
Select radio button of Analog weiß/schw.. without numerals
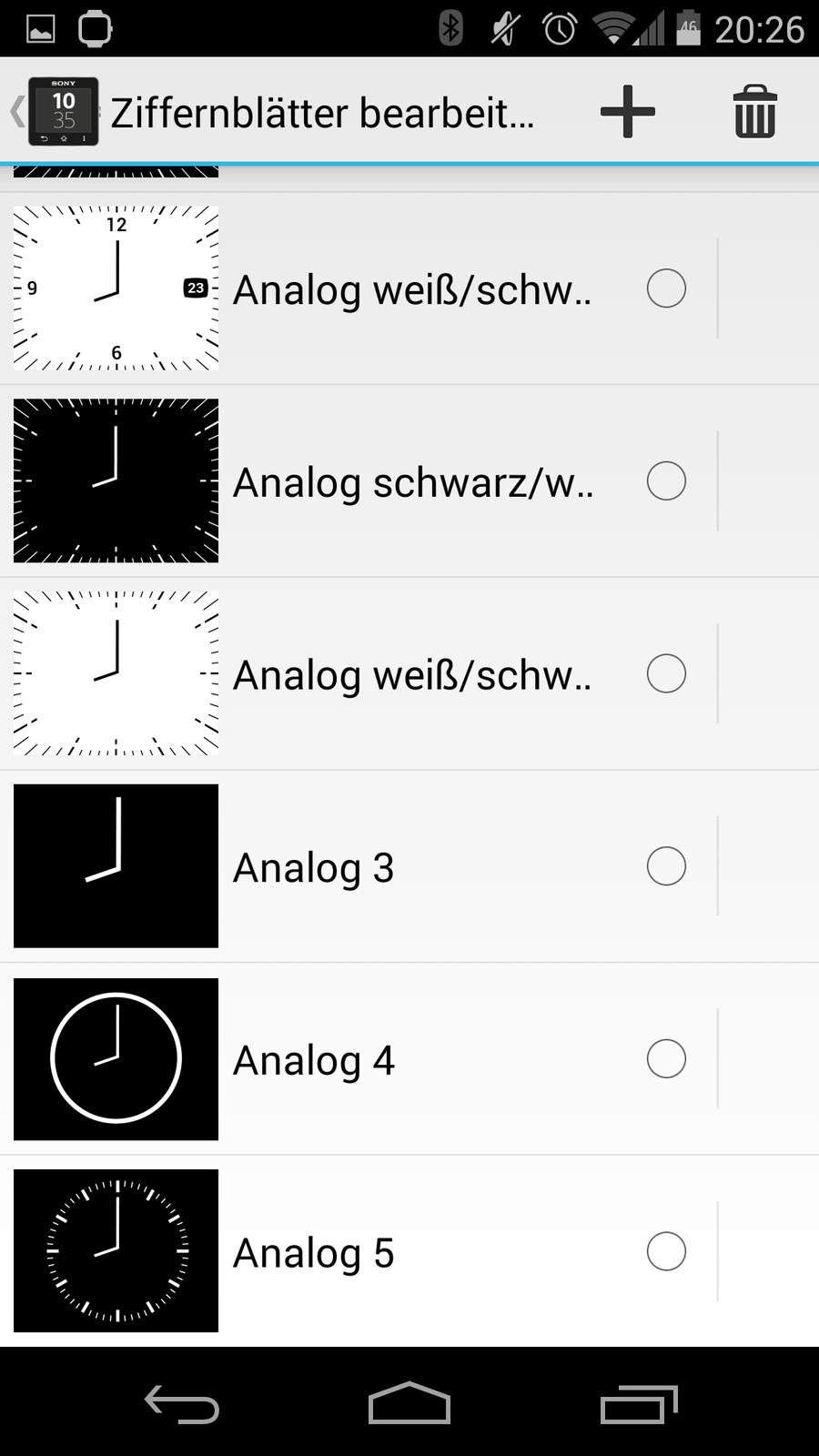pos(666,674)
